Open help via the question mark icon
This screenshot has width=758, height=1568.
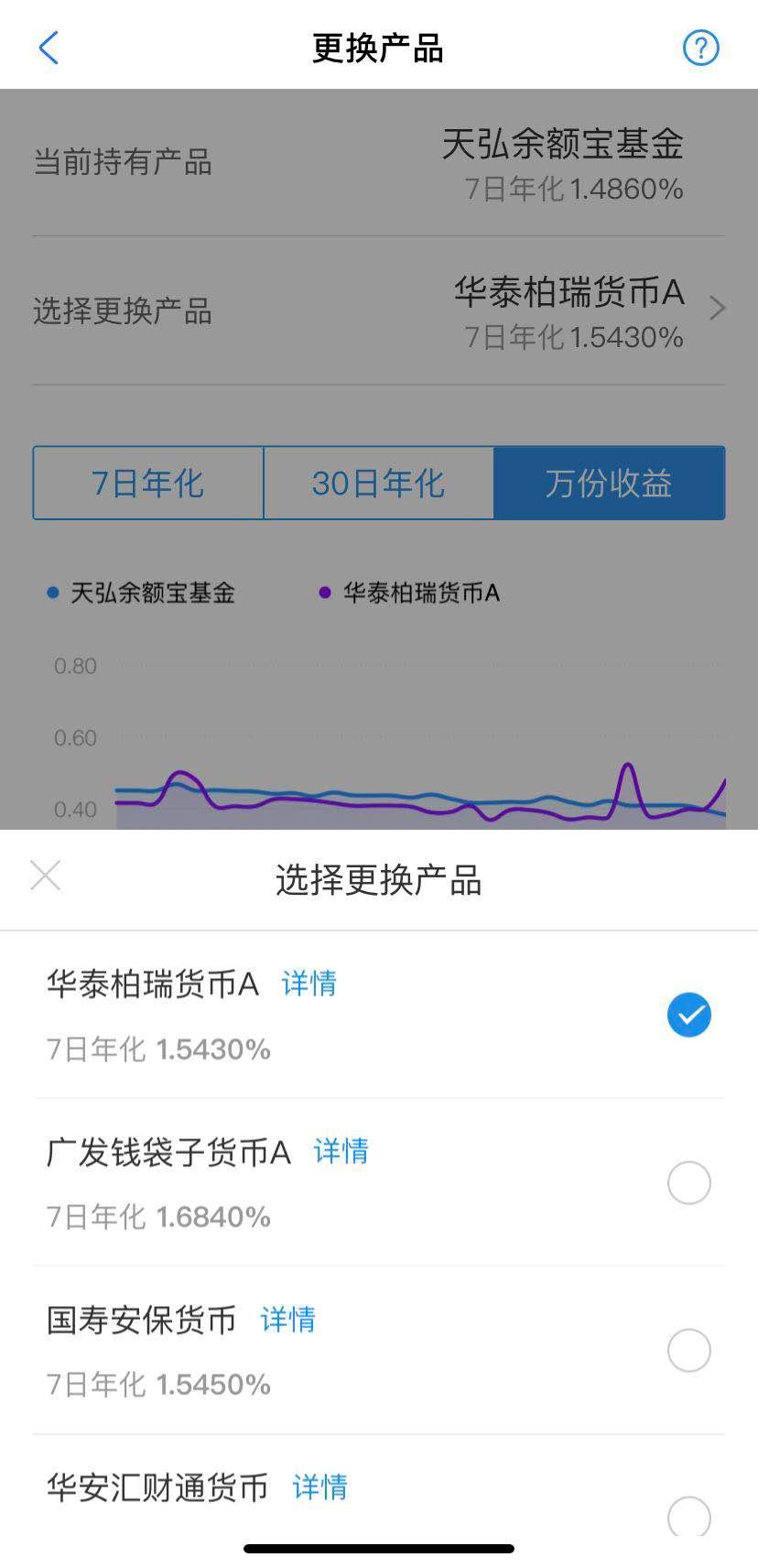pos(699,47)
